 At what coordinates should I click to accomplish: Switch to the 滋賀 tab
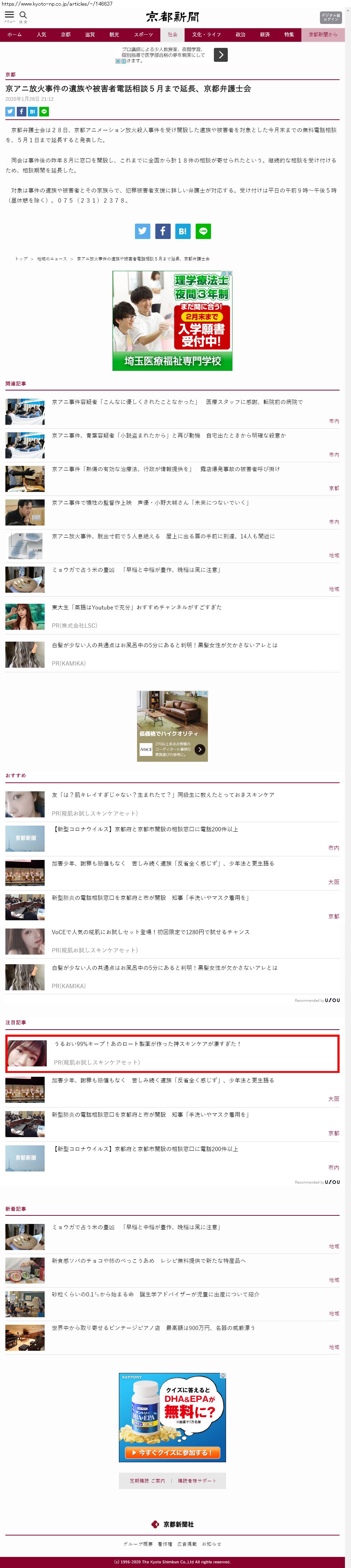[90, 35]
